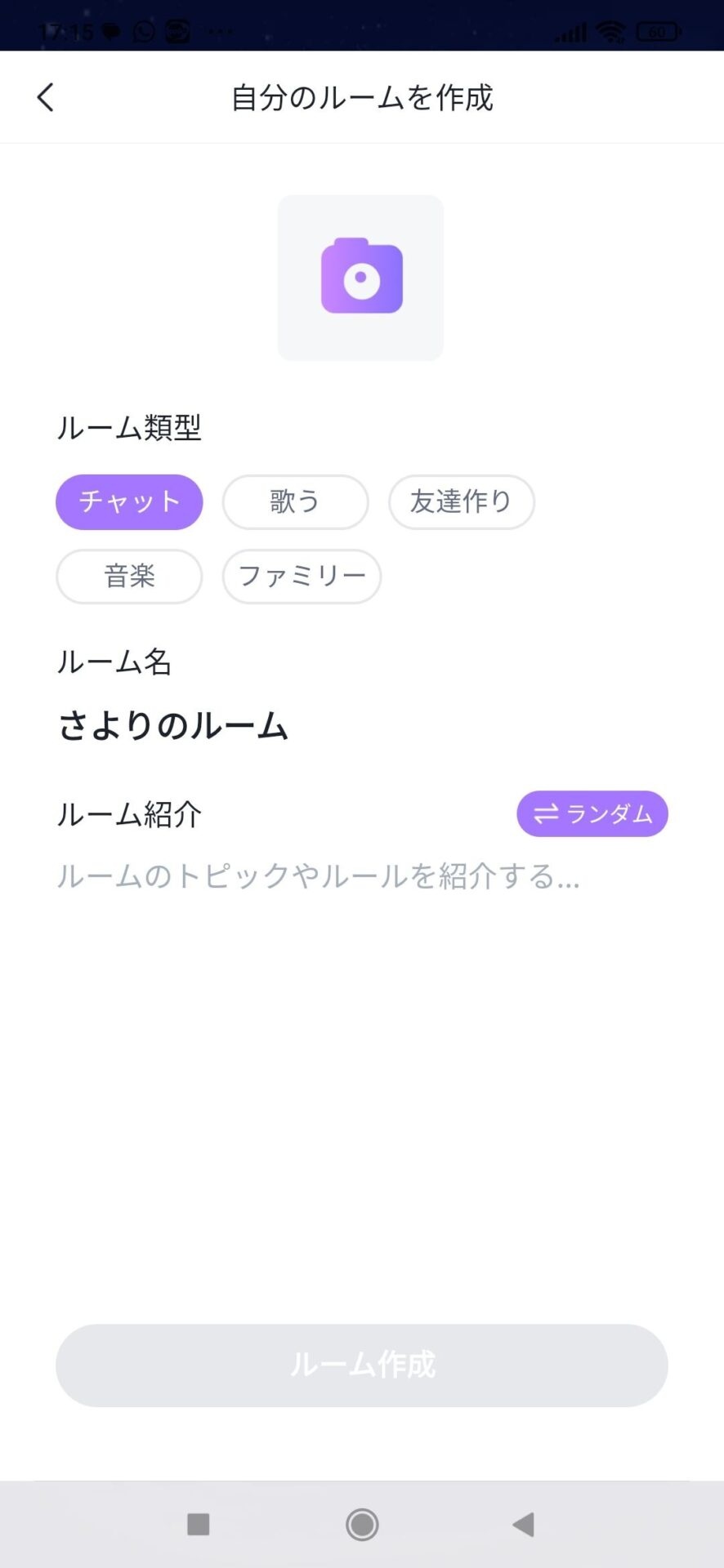Screen dimensions: 724x1568
Task: Set room type to 音楽
Action: pyautogui.click(x=129, y=577)
